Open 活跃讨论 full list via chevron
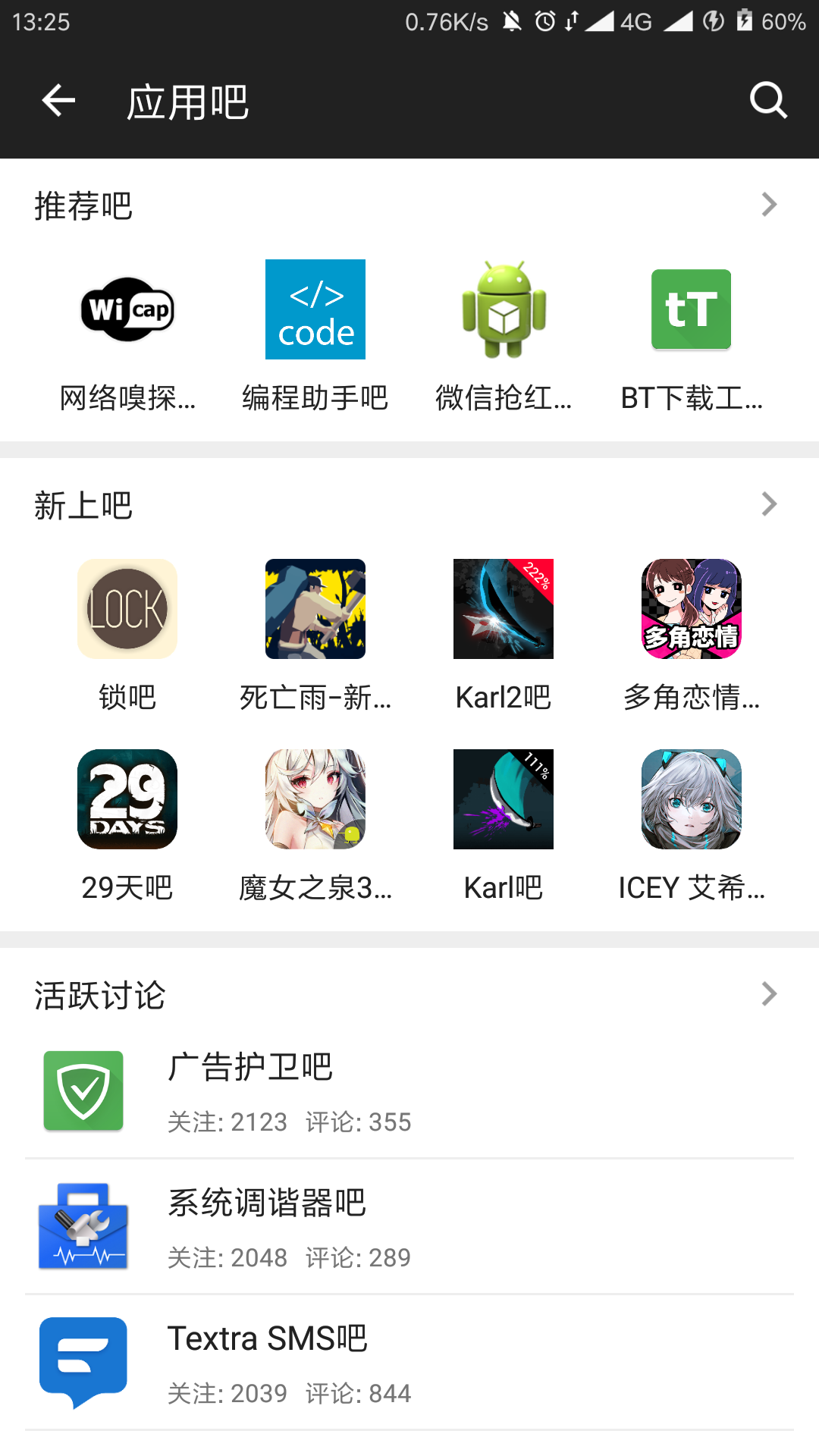 (769, 993)
